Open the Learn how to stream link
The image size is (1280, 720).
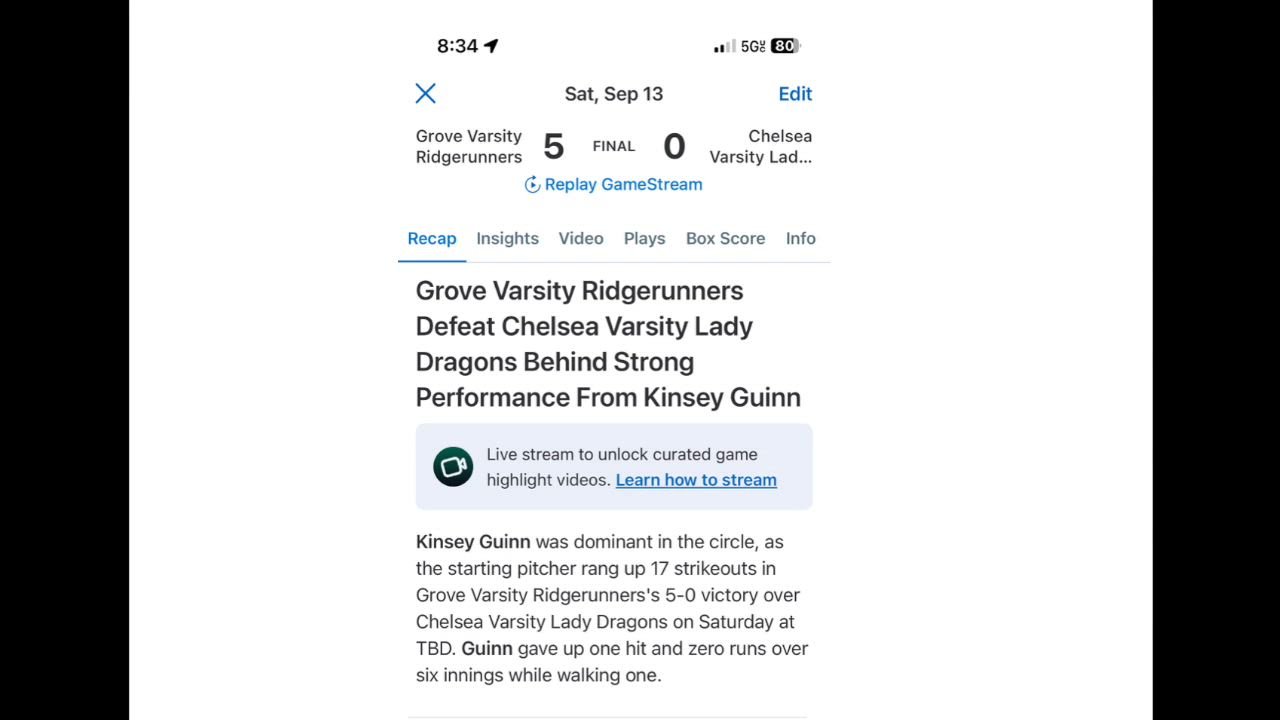coord(696,480)
